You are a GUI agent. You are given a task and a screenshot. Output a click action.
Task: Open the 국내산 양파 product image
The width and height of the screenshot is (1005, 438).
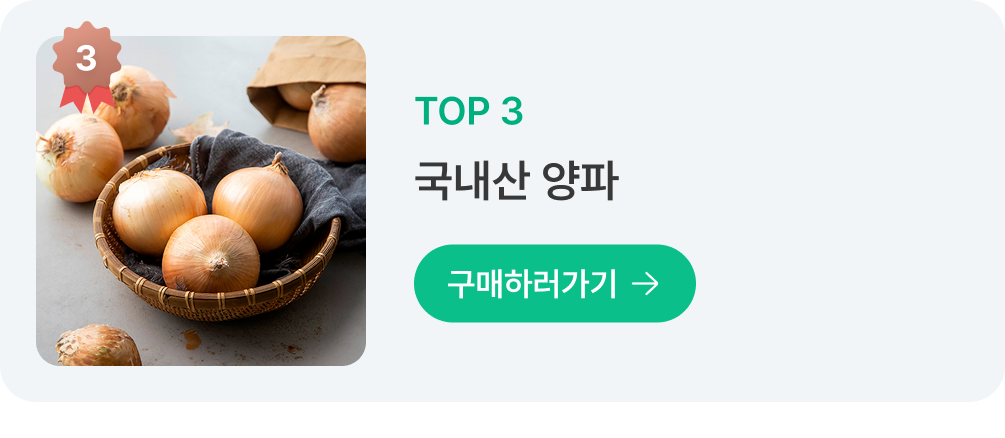coord(201,201)
